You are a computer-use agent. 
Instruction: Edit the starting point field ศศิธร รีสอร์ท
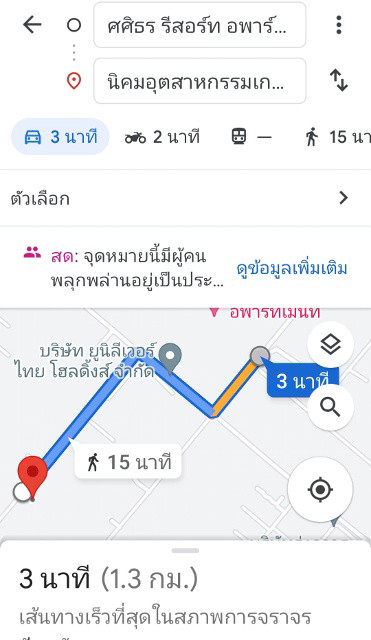click(x=200, y=25)
